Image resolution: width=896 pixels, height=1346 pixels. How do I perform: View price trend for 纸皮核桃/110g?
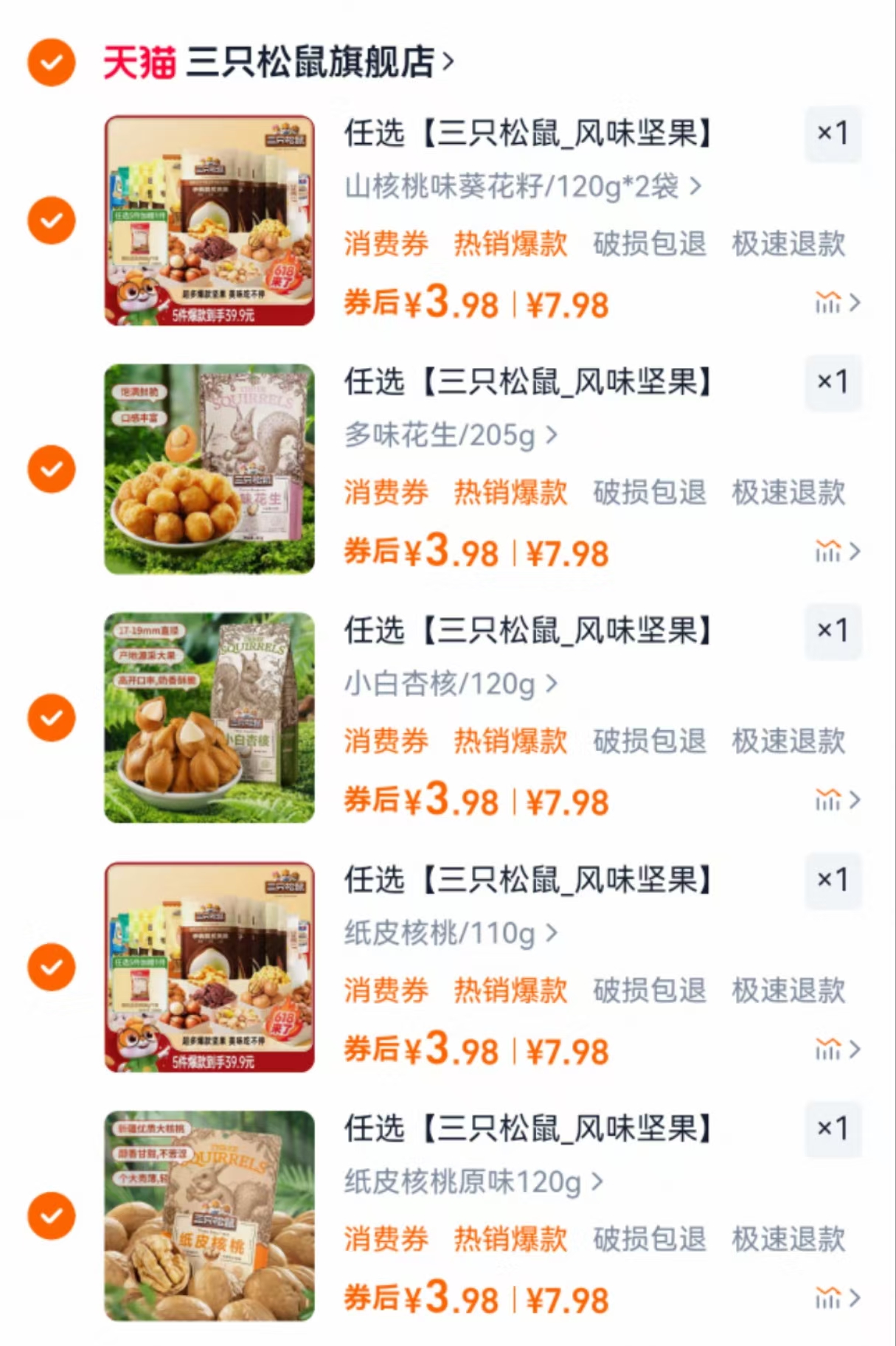coord(837,1049)
